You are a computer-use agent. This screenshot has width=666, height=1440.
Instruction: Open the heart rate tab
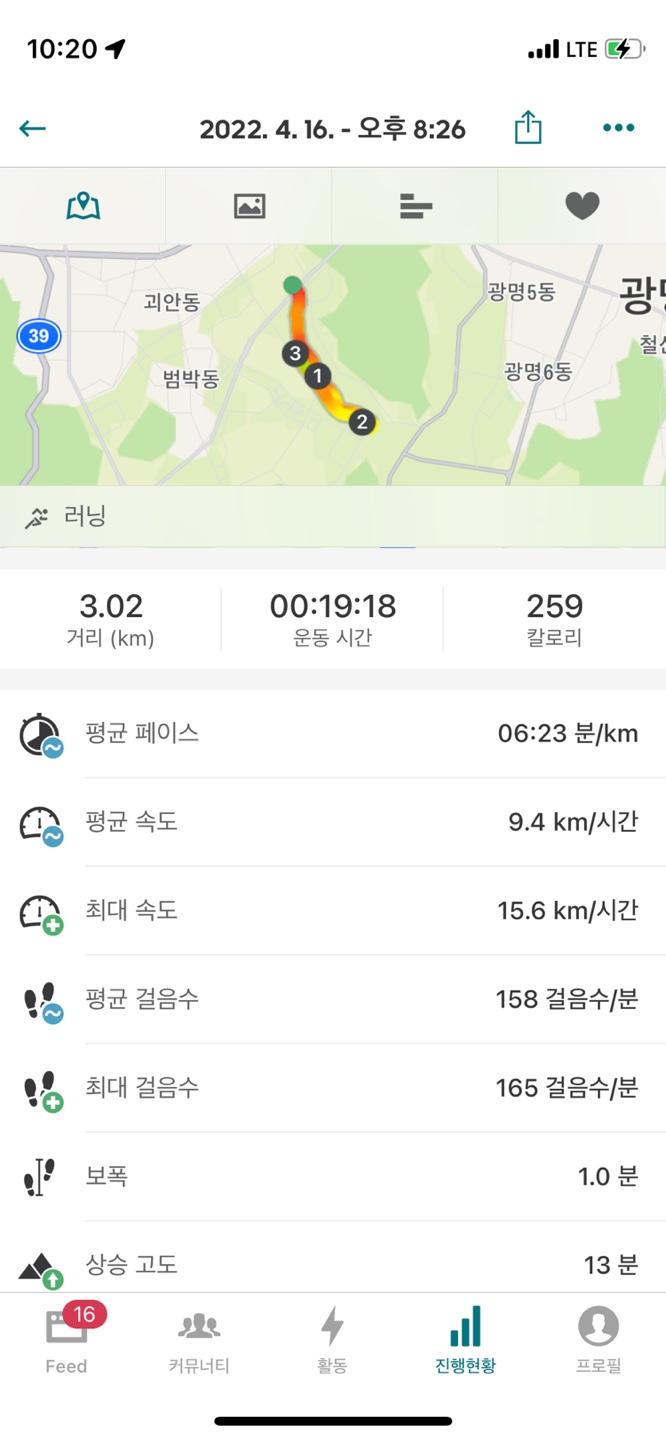pyautogui.click(x=582, y=206)
